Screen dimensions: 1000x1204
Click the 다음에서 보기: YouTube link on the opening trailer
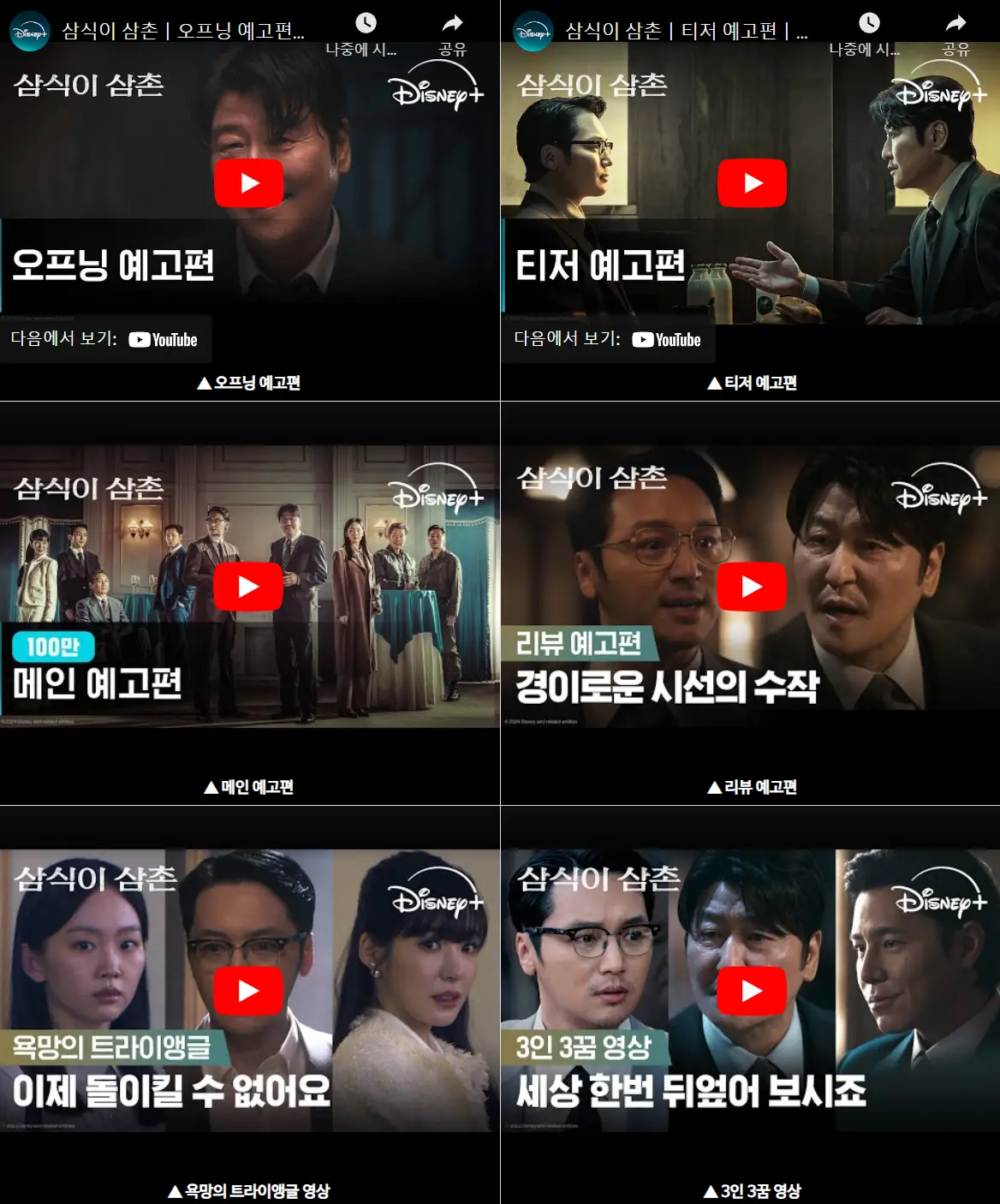pyautogui.click(x=103, y=338)
